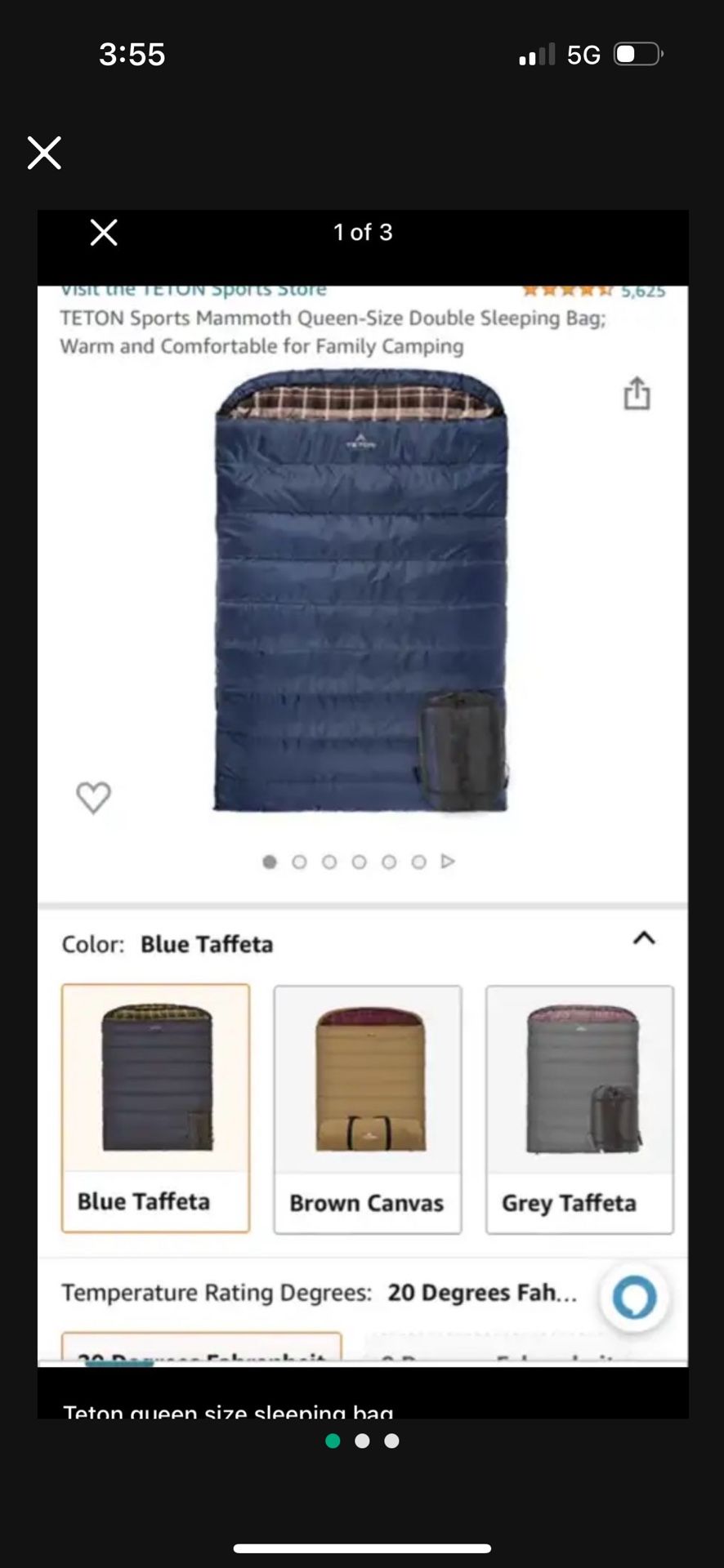Tap the X to close the image overlay
Image resolution: width=724 pixels, height=1568 pixels.
104,233
